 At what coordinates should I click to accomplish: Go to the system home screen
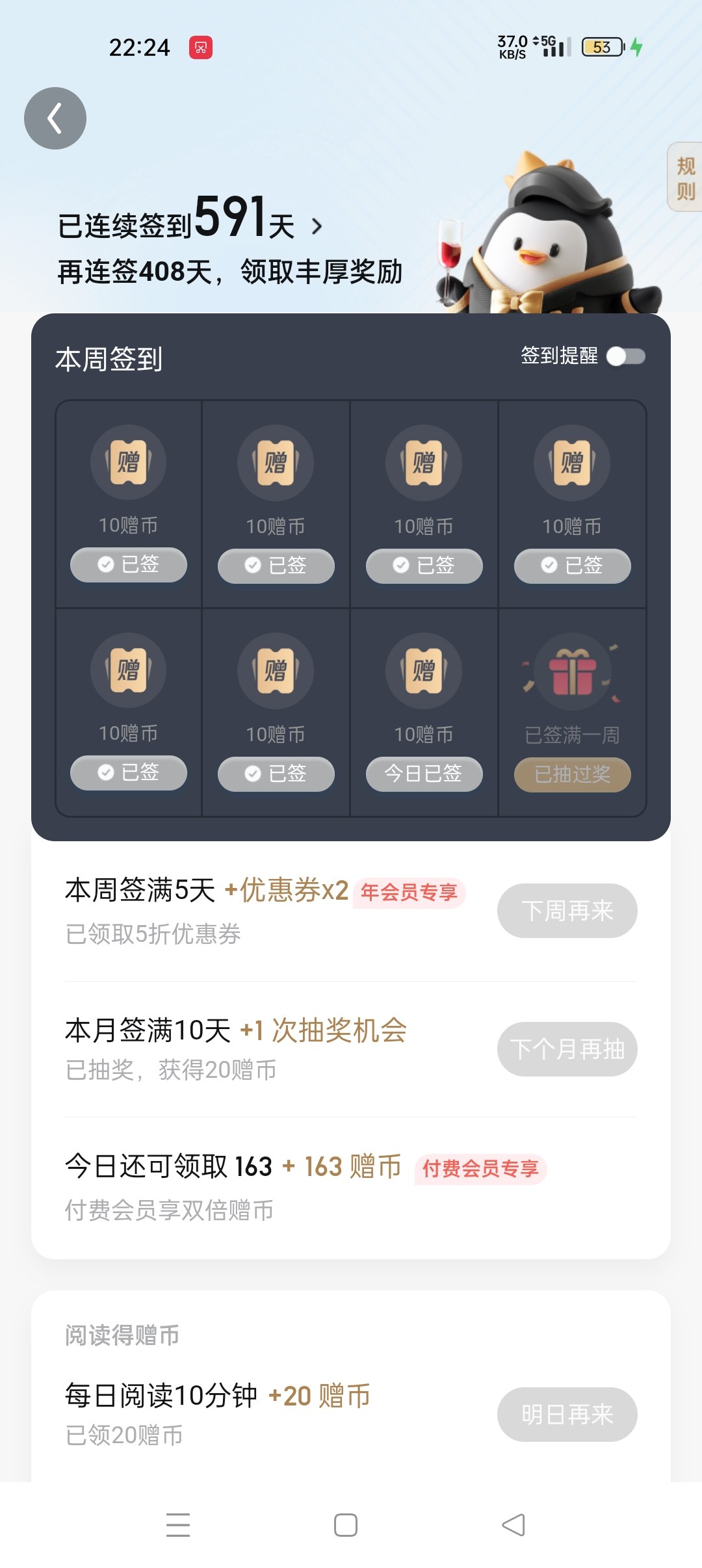[346, 1525]
